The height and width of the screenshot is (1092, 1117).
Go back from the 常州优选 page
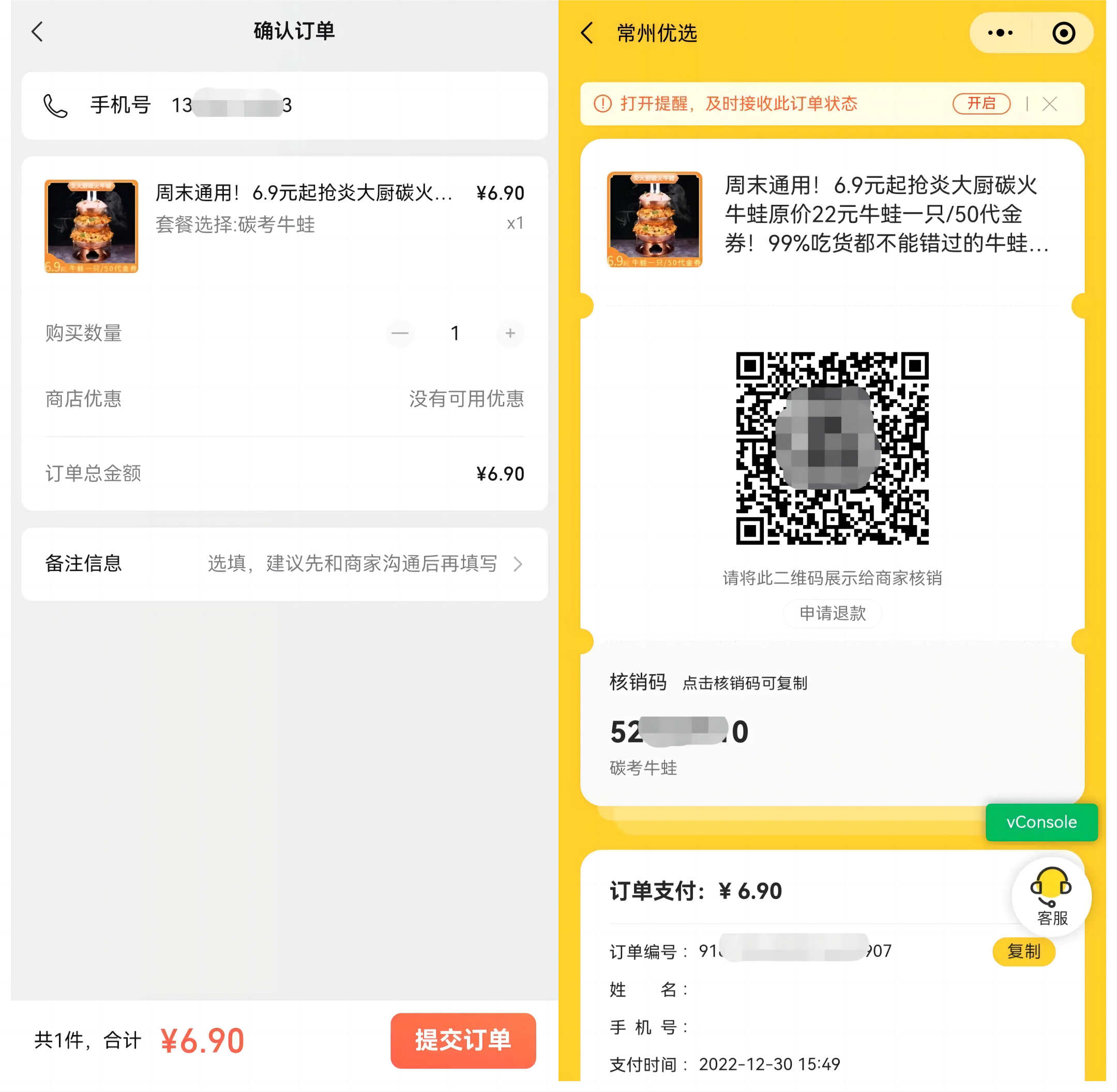coord(586,33)
